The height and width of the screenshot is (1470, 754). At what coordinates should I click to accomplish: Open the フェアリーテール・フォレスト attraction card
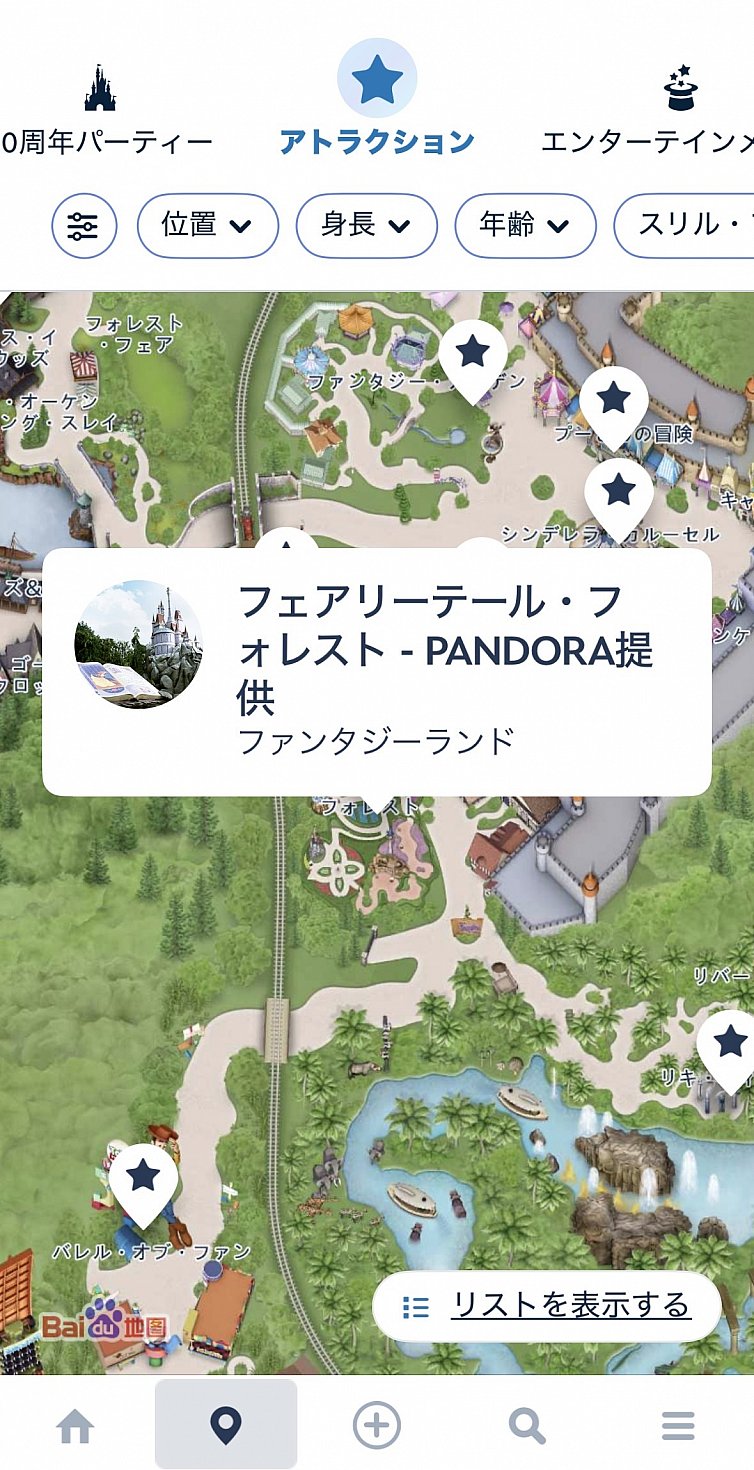pos(376,672)
